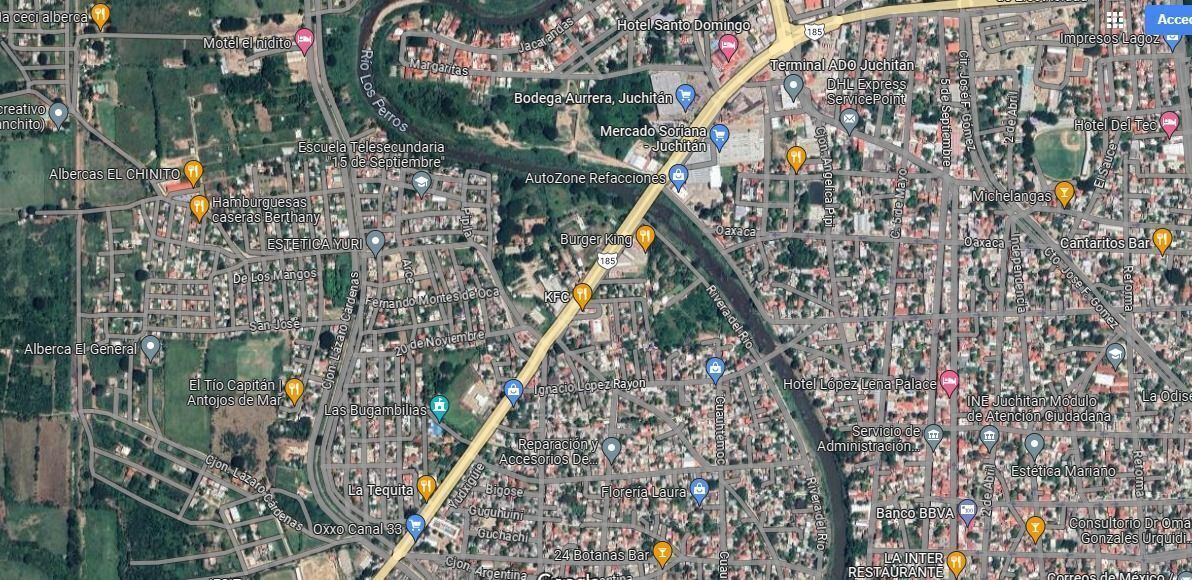Open the Cantaritos Bar marker
Image resolution: width=1192 pixels, height=580 pixels.
[x=1161, y=240]
